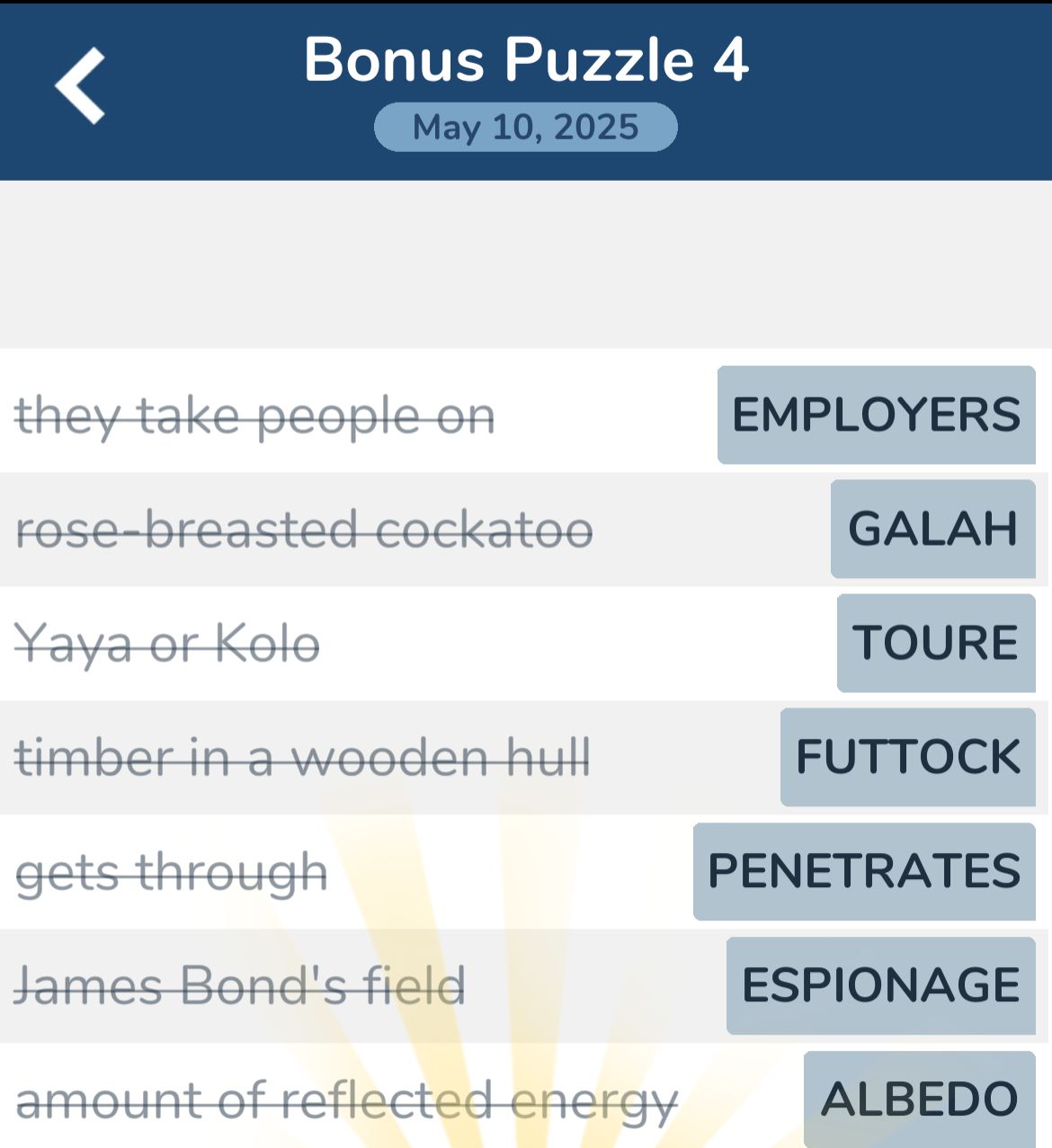
Task: Tap the May 10, 2025 date chip
Action: tap(525, 127)
